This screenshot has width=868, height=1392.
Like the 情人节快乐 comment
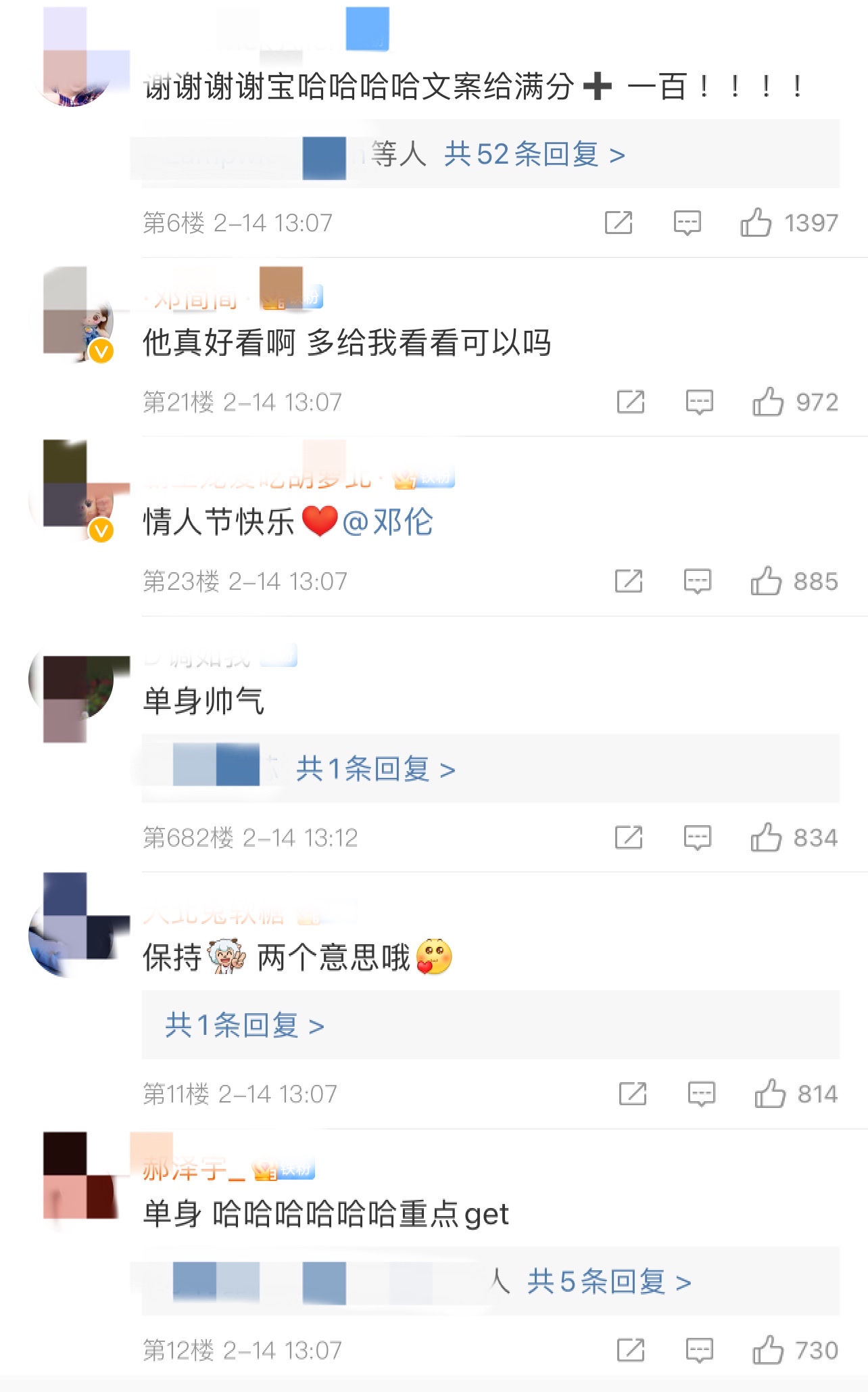[x=766, y=582]
